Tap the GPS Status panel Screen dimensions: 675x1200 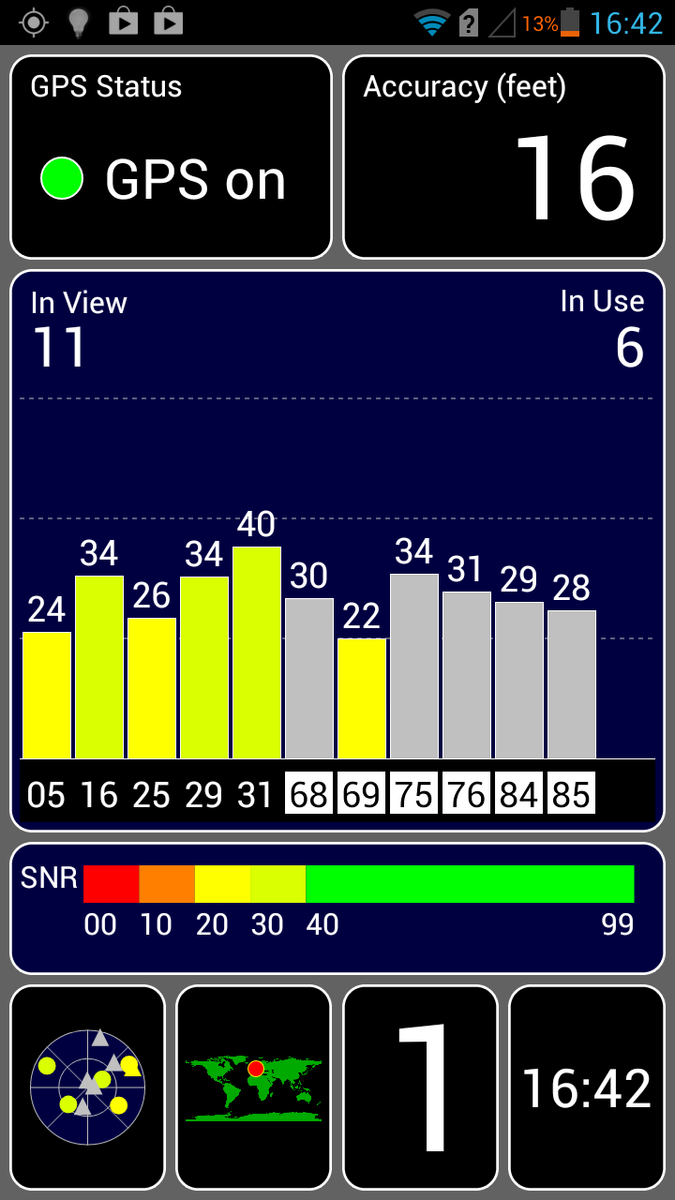point(171,157)
